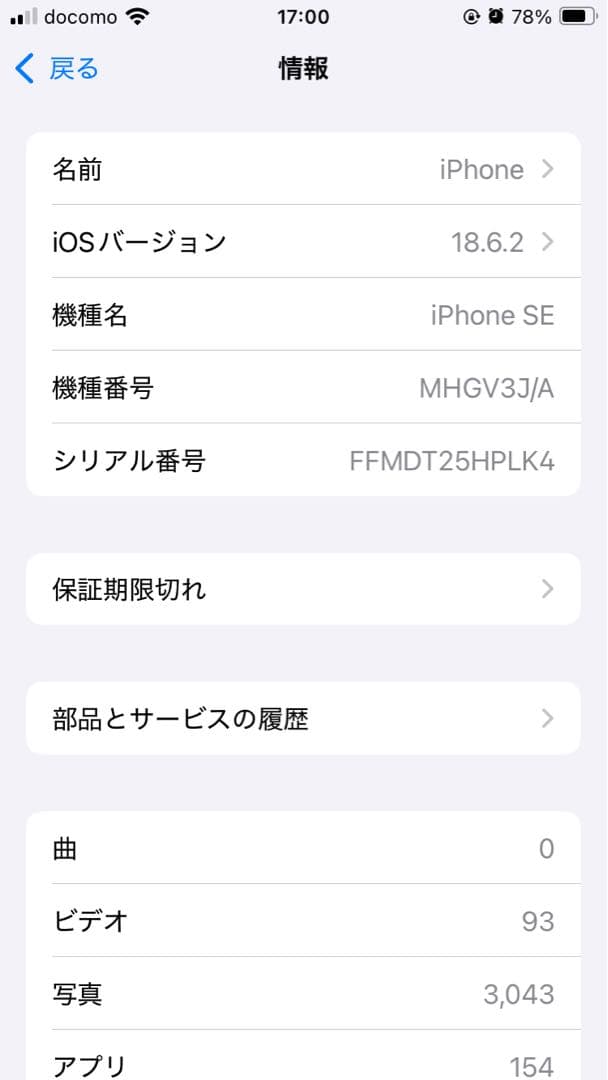Open the 名前 row to rename device
Screen dimensions: 608x1080
303,170
